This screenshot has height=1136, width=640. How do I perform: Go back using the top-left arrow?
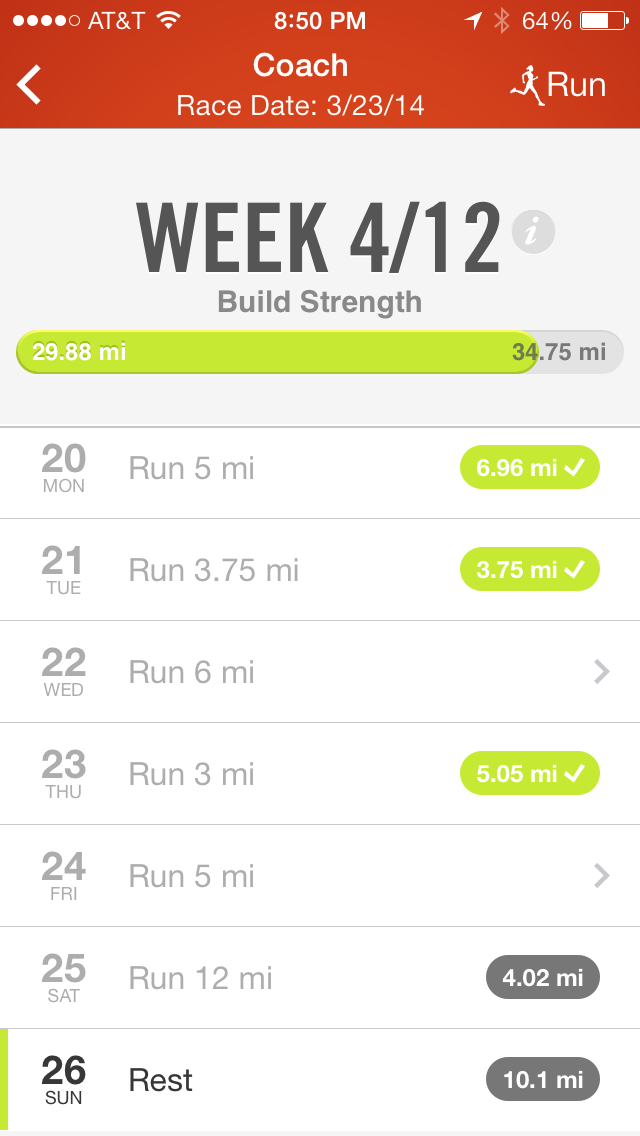pos(30,85)
